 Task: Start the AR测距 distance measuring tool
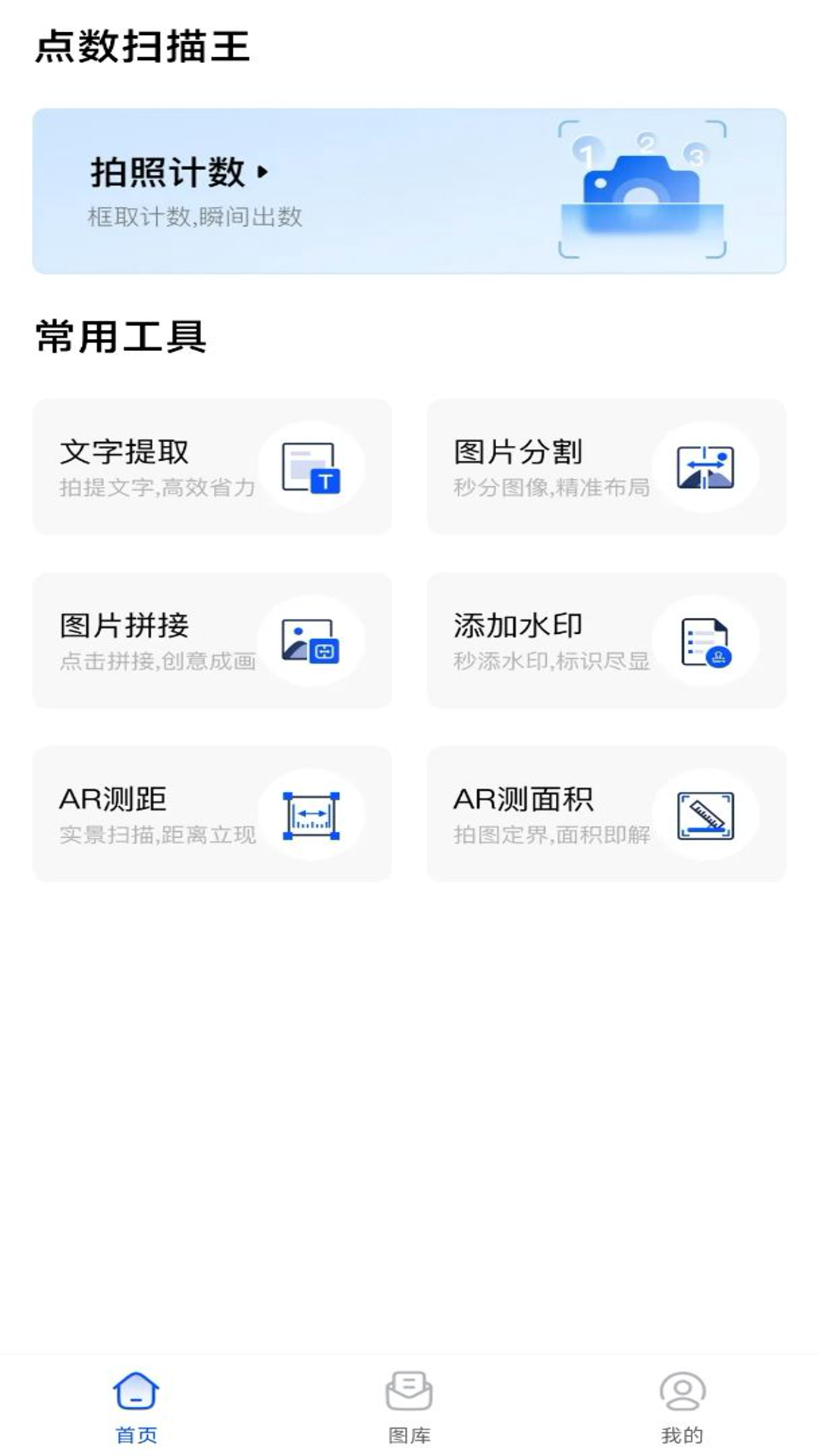[212, 814]
